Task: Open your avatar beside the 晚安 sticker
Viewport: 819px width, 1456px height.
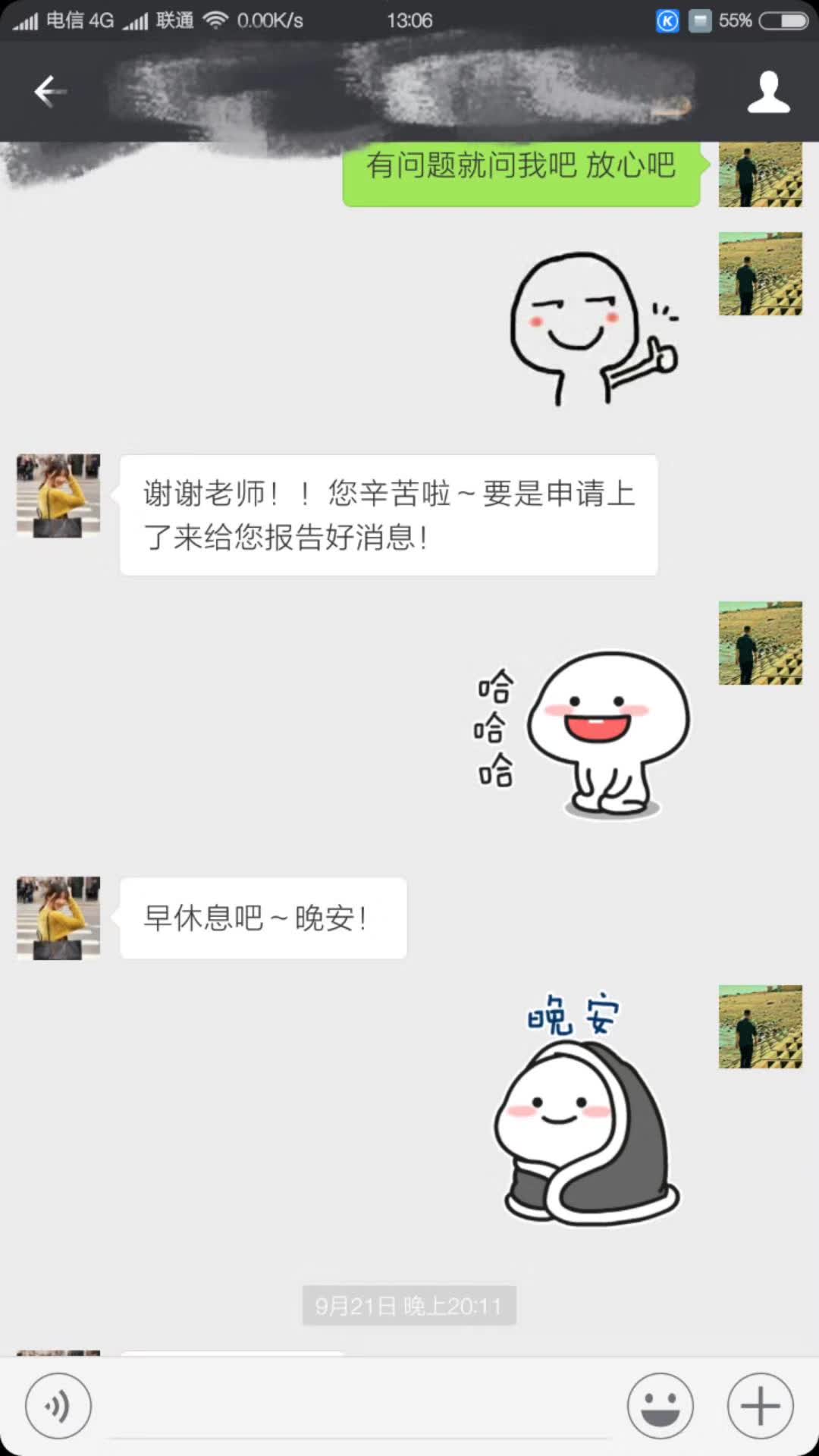Action: point(760,1027)
